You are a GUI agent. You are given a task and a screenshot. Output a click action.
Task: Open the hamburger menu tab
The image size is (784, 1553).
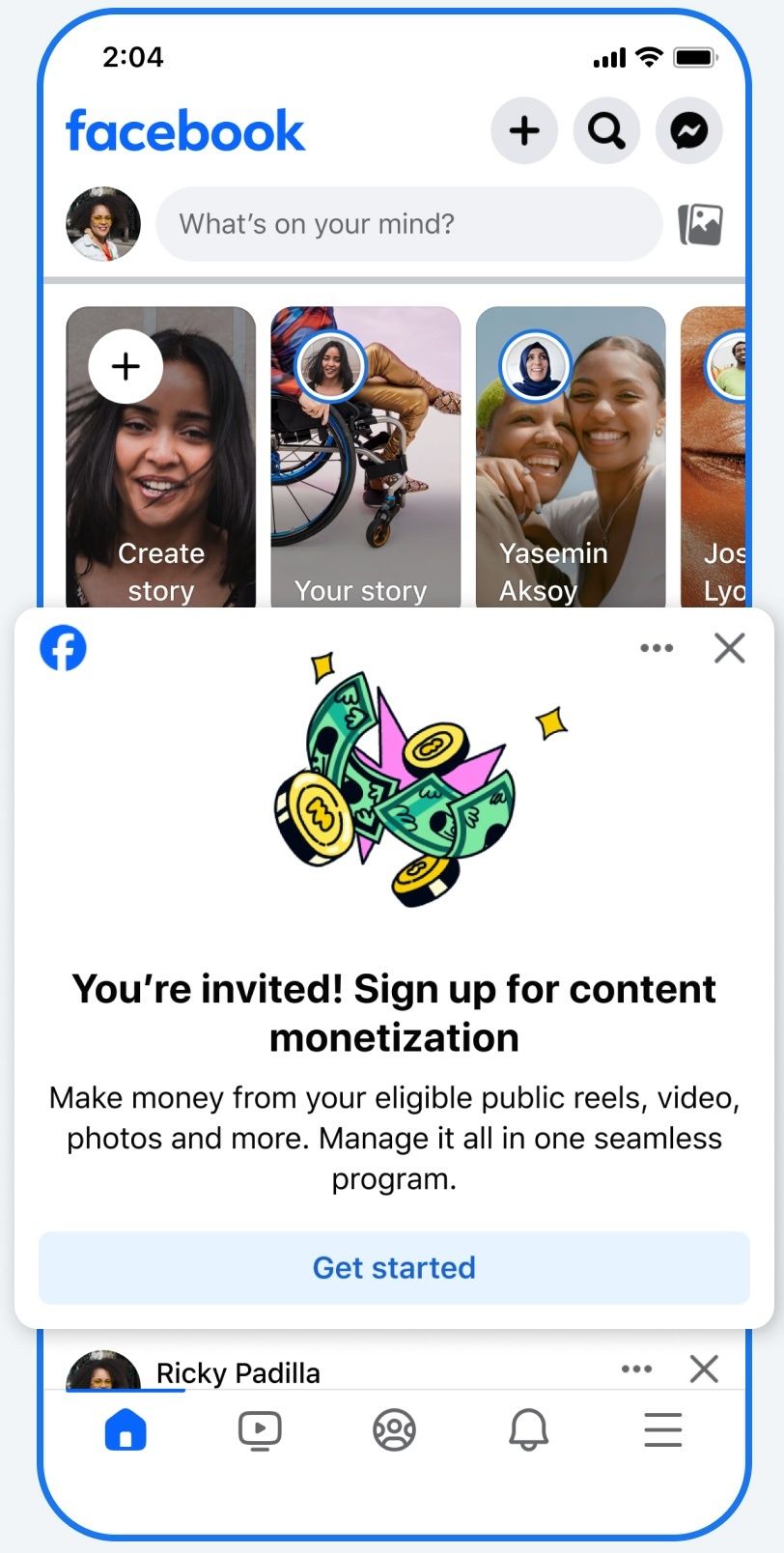[x=662, y=1430]
